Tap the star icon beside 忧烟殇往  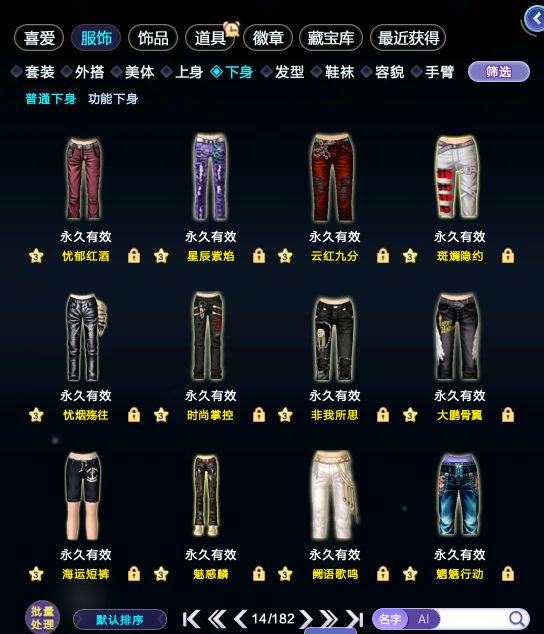(36, 415)
